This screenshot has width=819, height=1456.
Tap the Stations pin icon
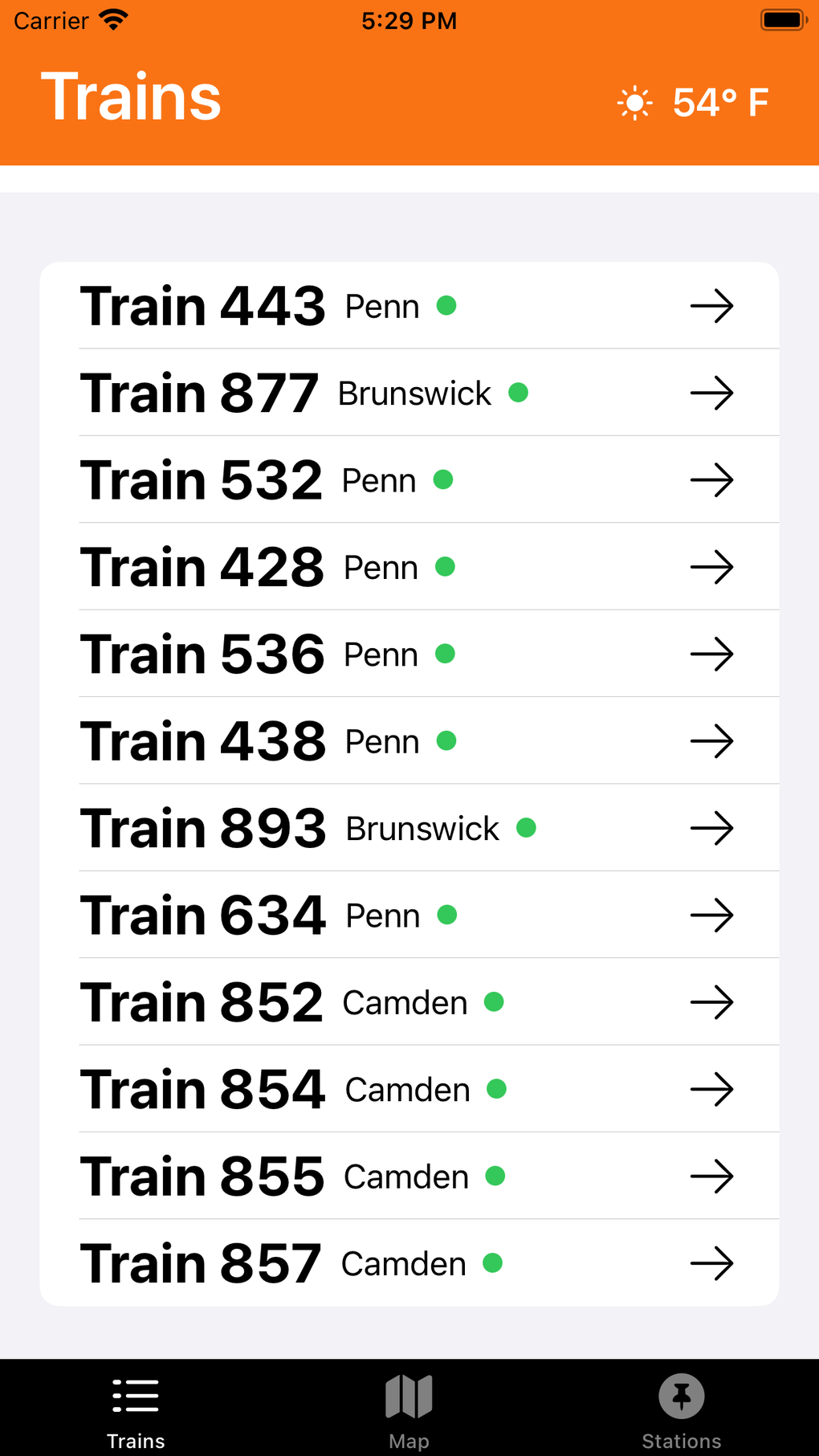point(681,1397)
